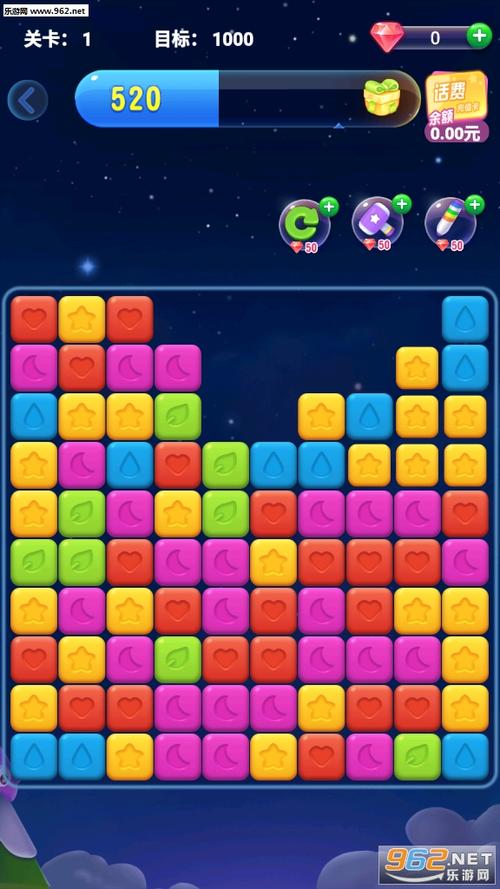This screenshot has height=889, width=500.
Task: Choose the rainbow paintbrush power-up
Action: pos(451,225)
